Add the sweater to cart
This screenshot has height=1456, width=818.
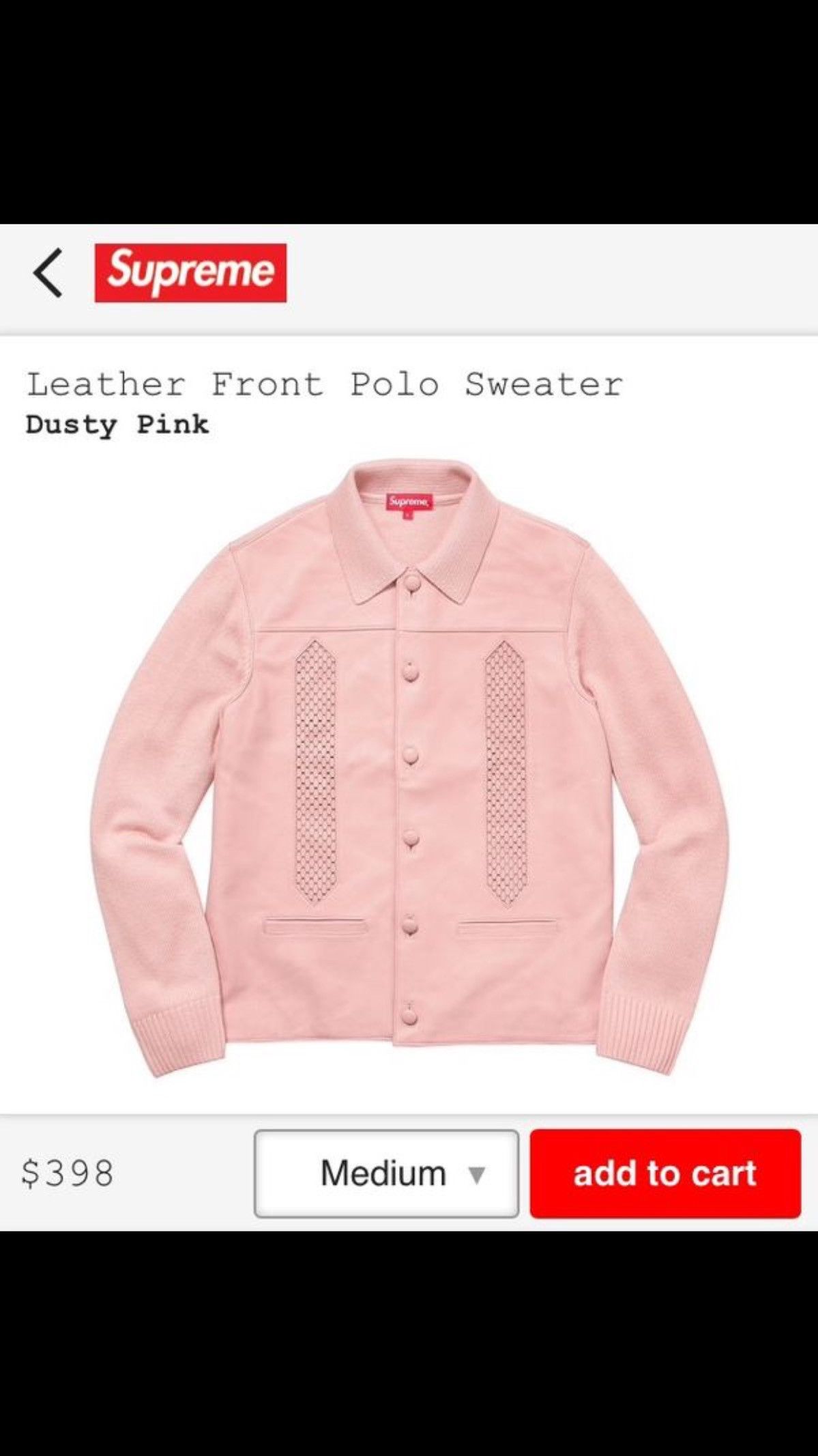coord(664,1173)
